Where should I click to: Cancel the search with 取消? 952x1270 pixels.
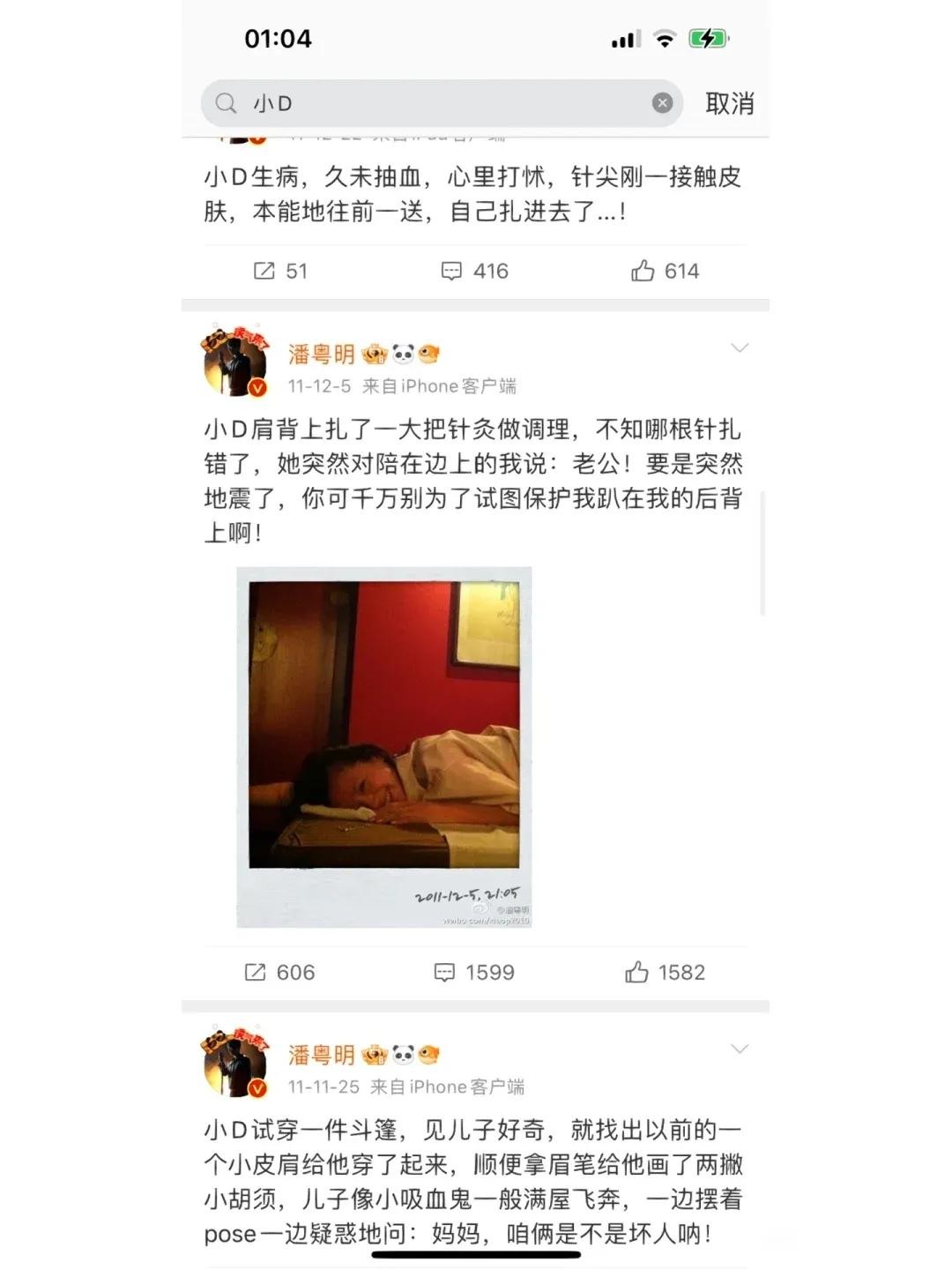coord(729,103)
